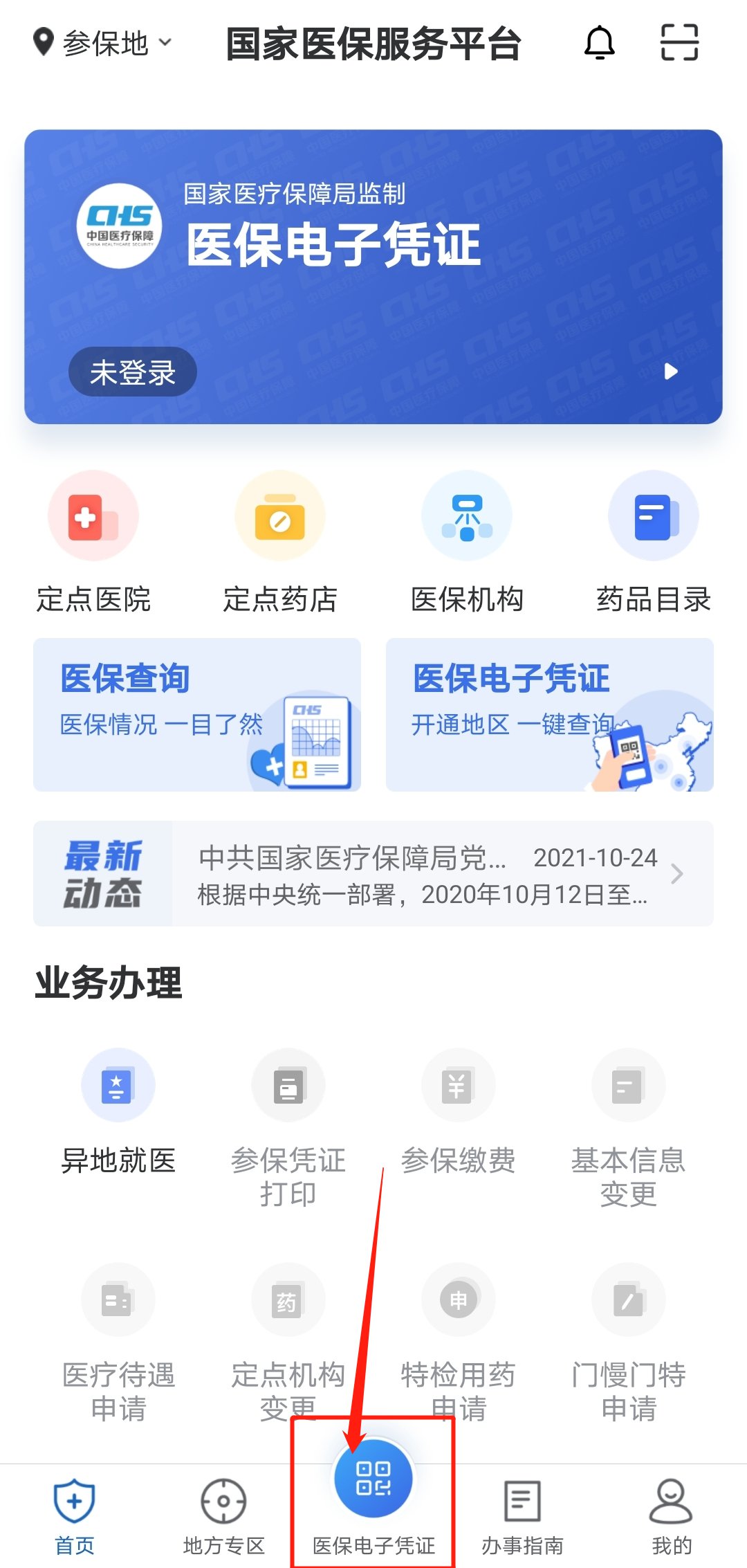Select 参保凭证打印 service
The height and width of the screenshot is (1568, 747).
(x=288, y=1128)
